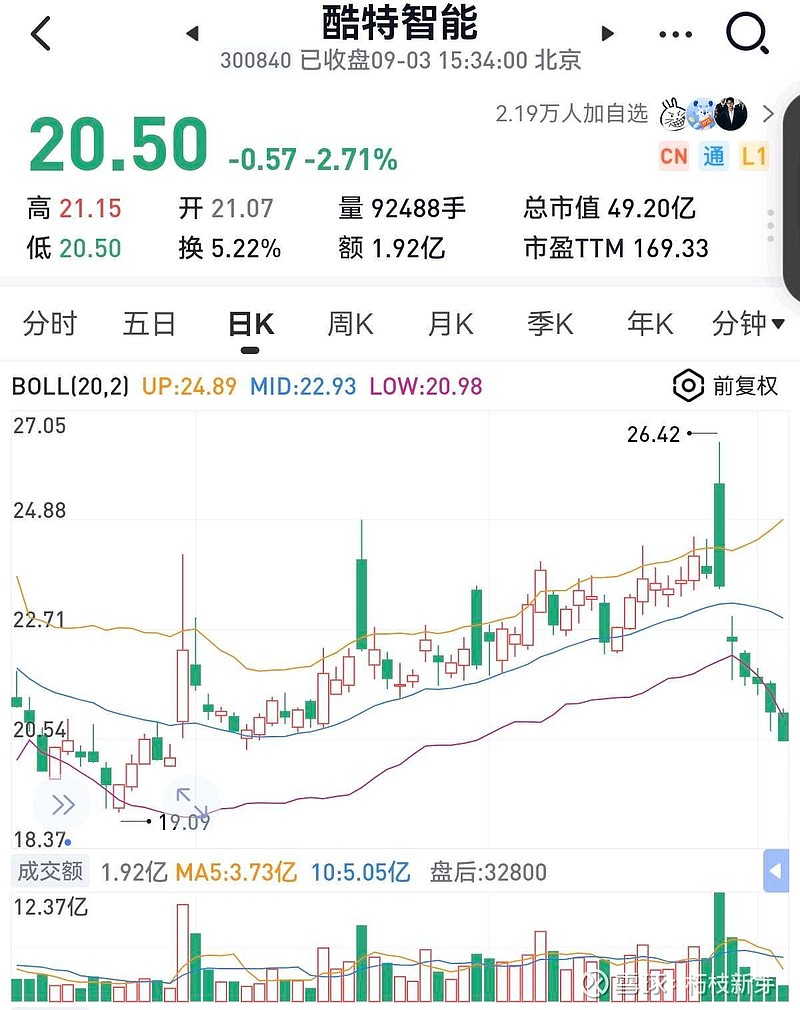Show the 周K weekly chart

click(350, 324)
